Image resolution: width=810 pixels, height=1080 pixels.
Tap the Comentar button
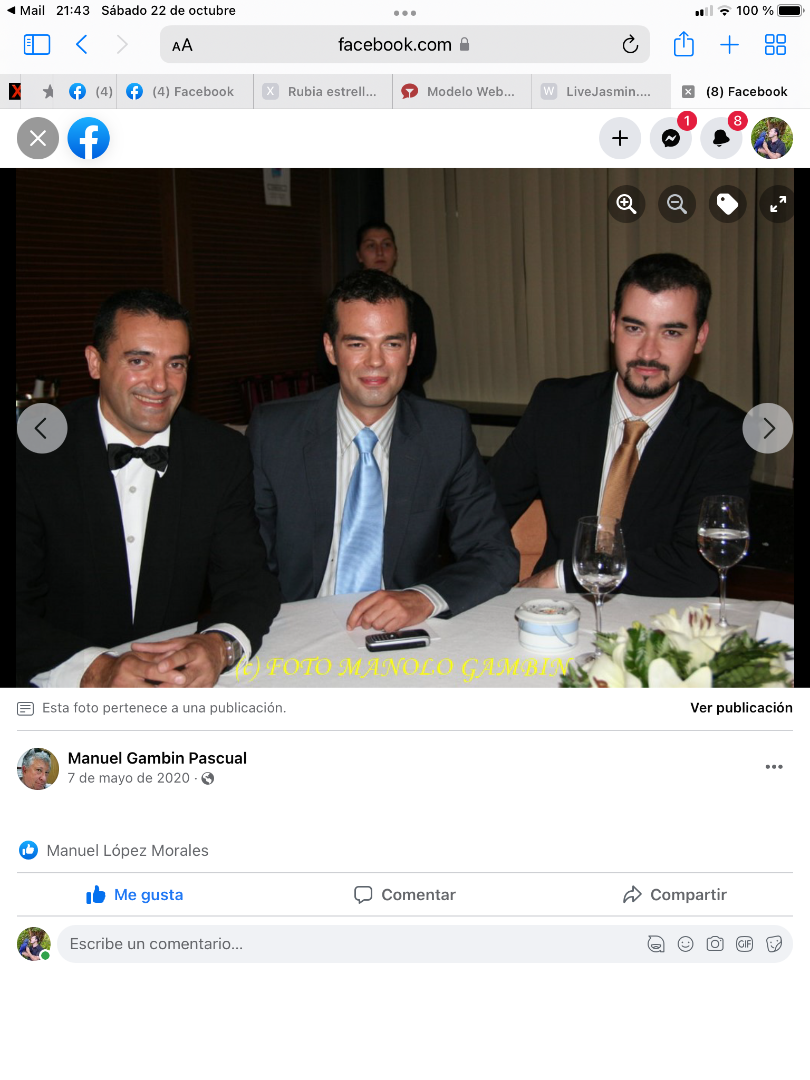[x=405, y=895]
